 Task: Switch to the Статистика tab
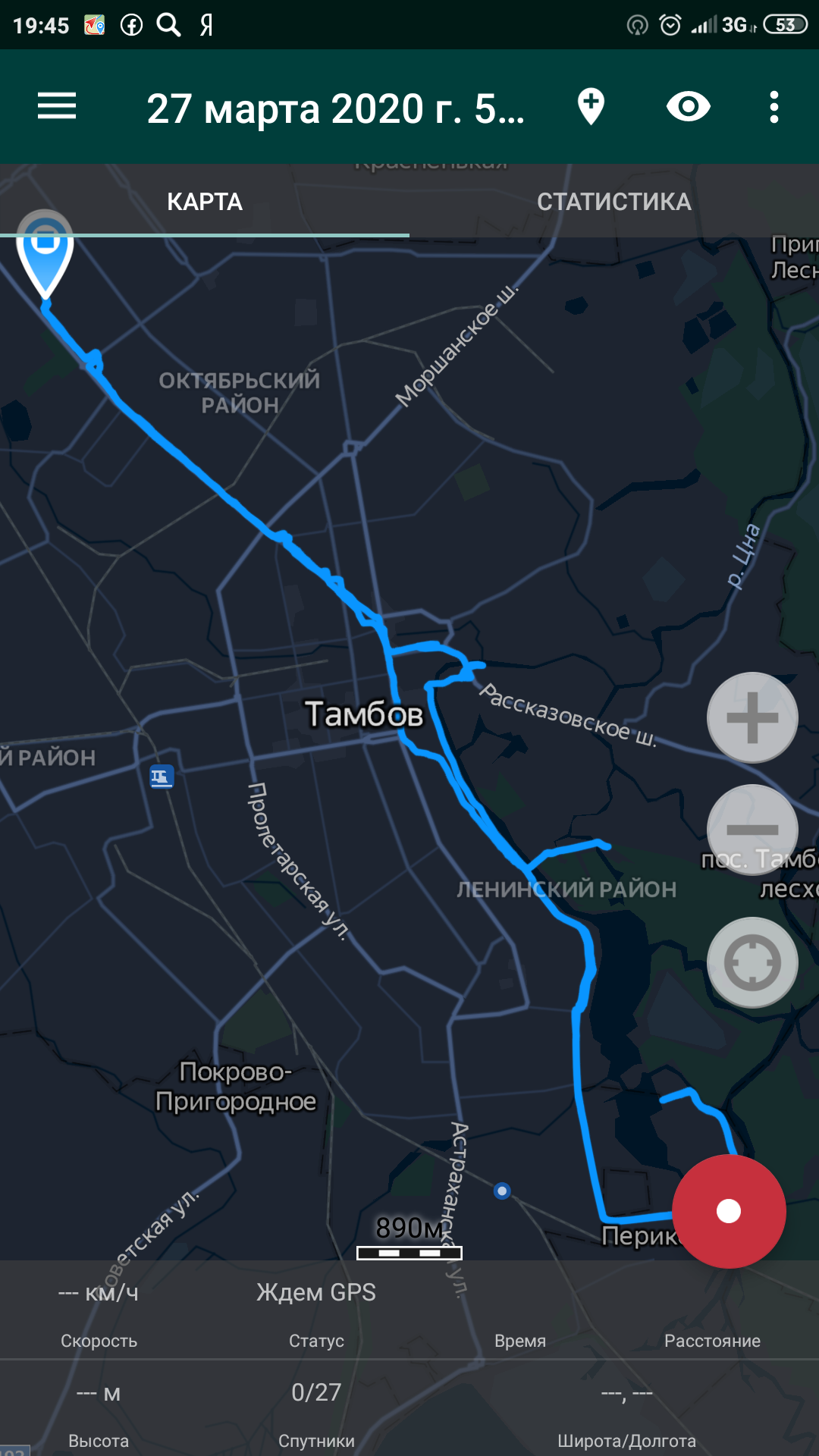(614, 202)
